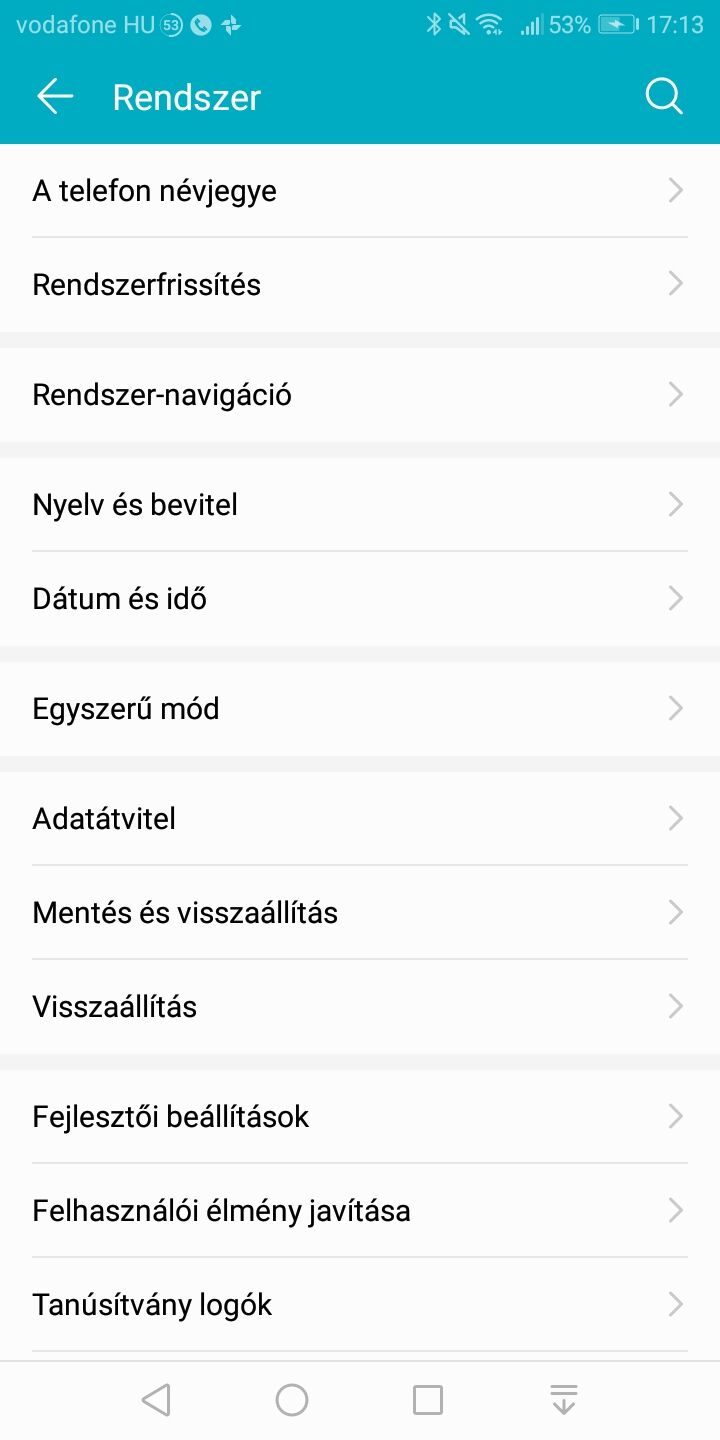Open recent apps from the navigation bar
720x1440 pixels.
point(428,1400)
